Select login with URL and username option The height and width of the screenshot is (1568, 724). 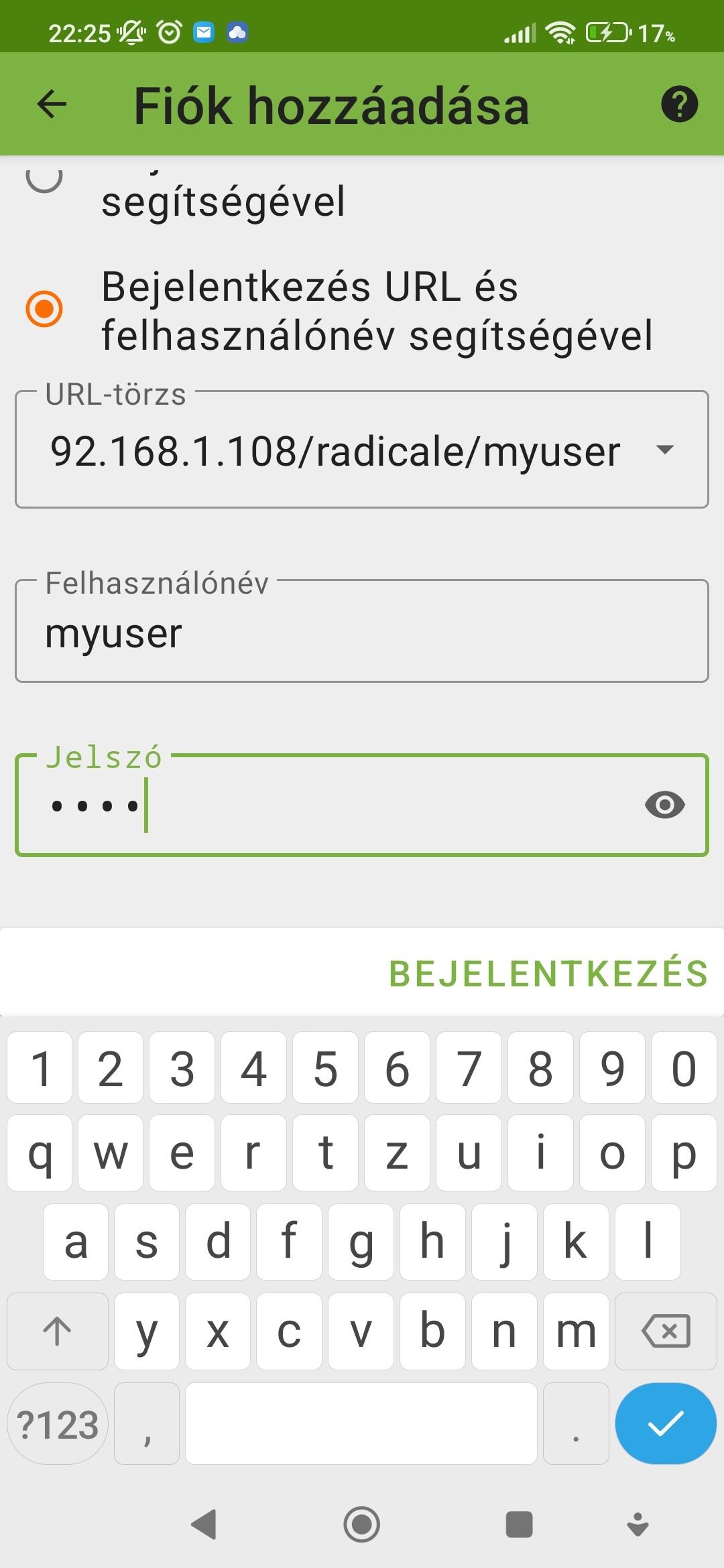[x=44, y=309]
